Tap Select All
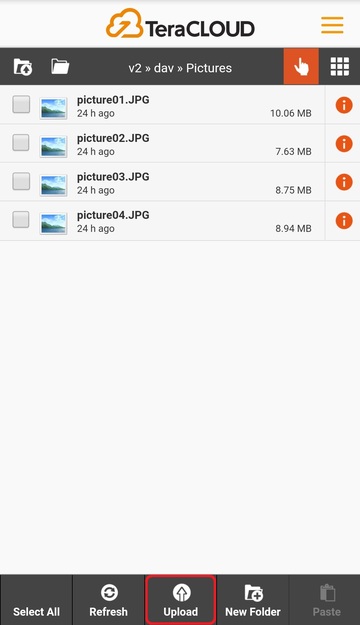360x625 pixels. click(36, 600)
